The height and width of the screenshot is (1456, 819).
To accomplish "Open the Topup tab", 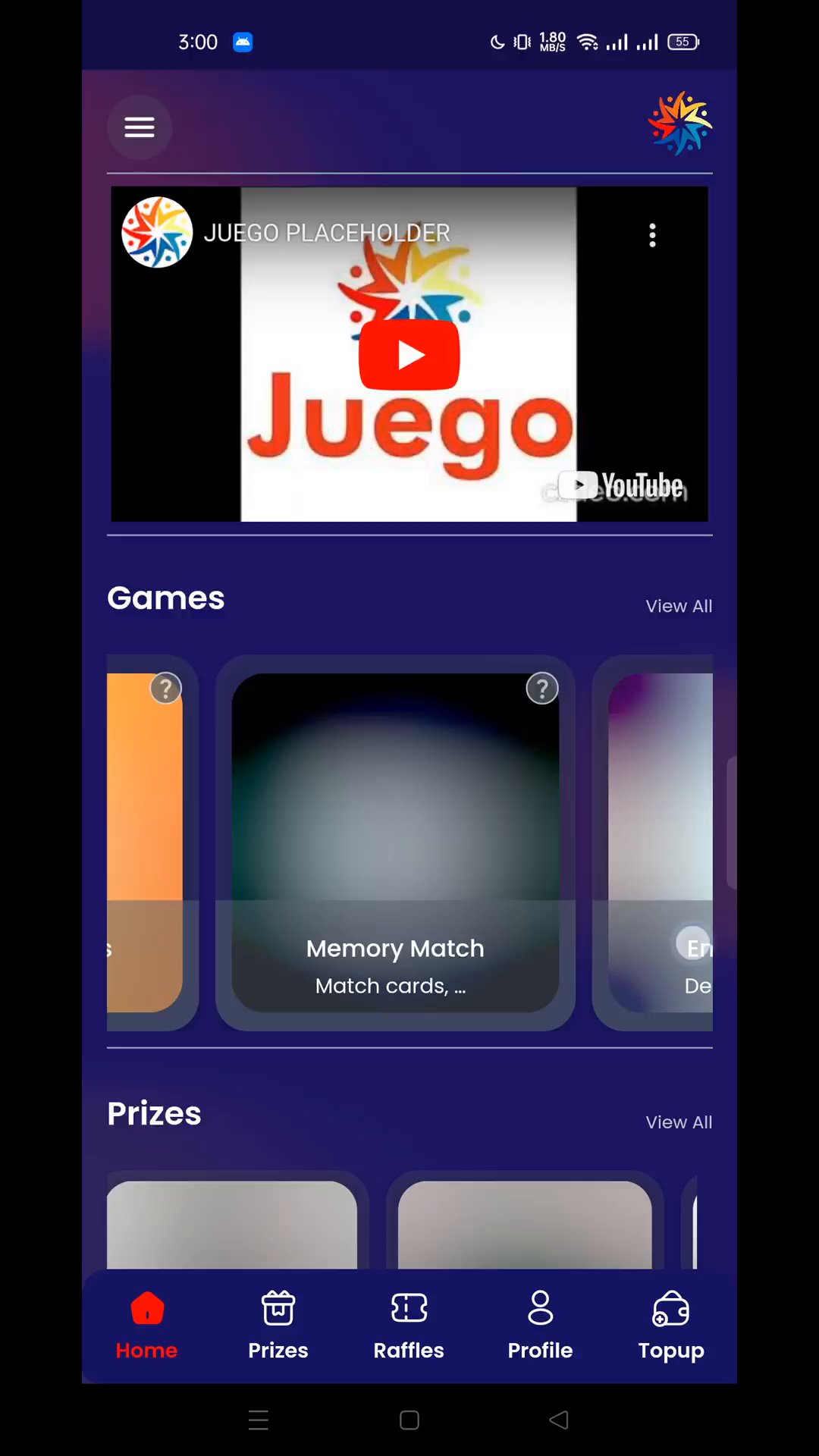I will pos(670,1325).
